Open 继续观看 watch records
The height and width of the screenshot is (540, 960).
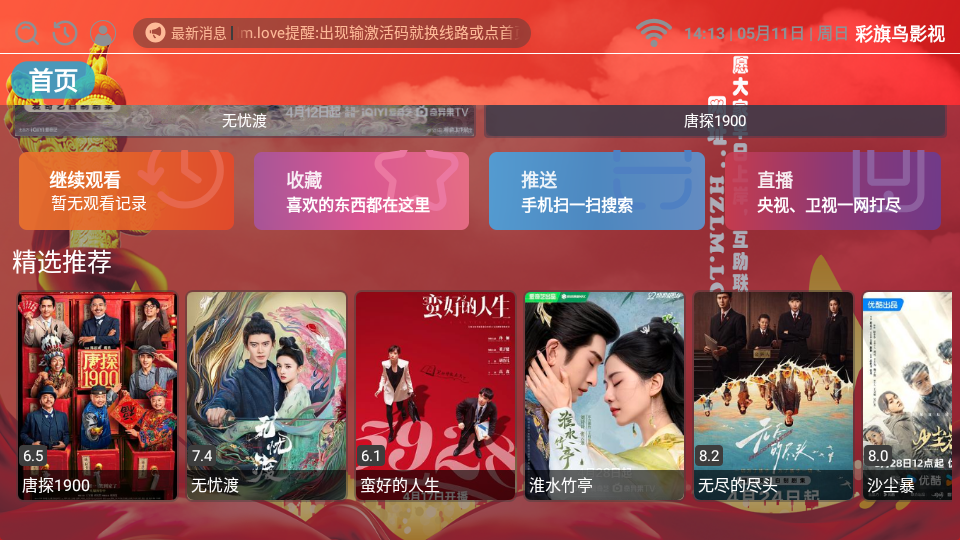click(126, 191)
